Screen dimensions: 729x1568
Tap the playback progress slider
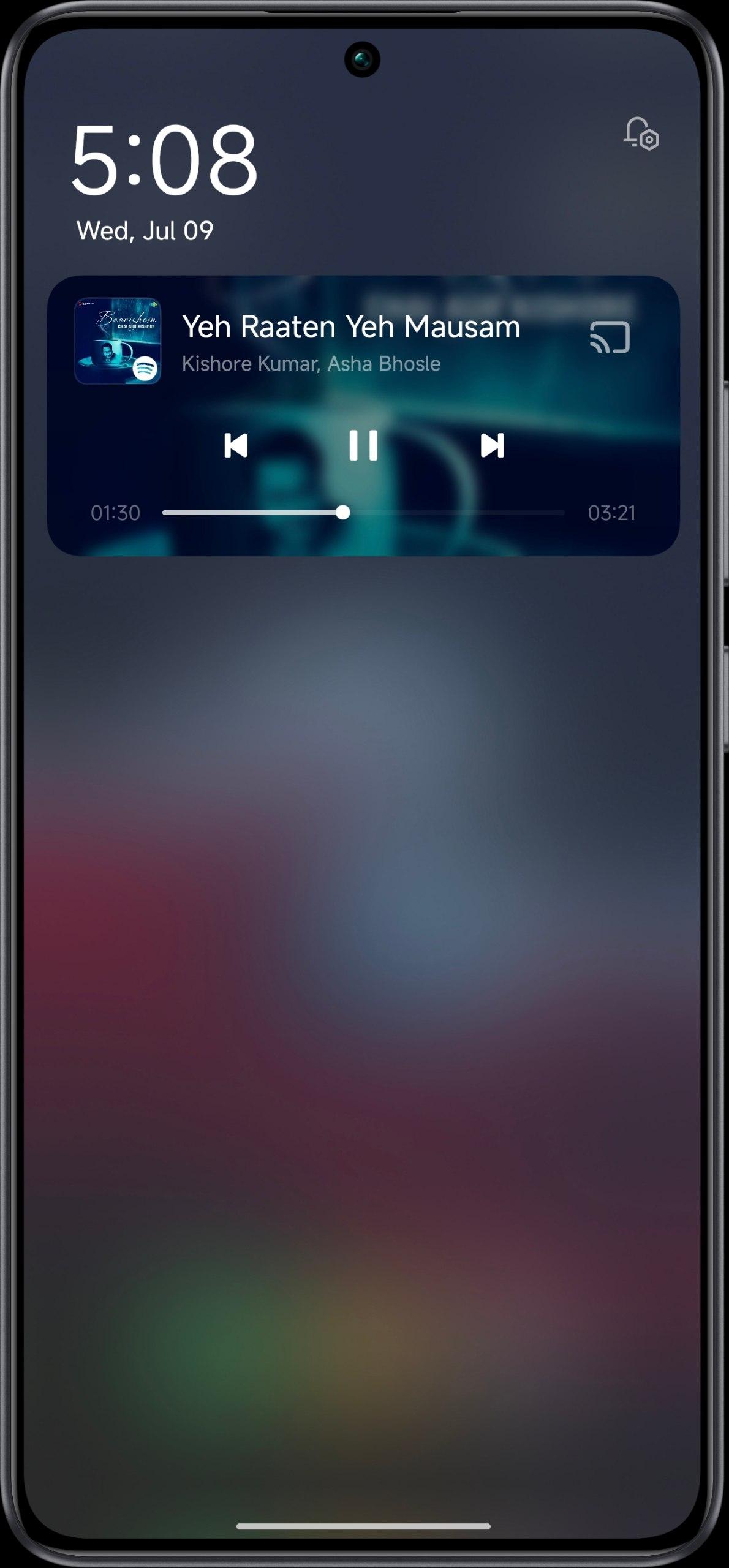tap(363, 512)
